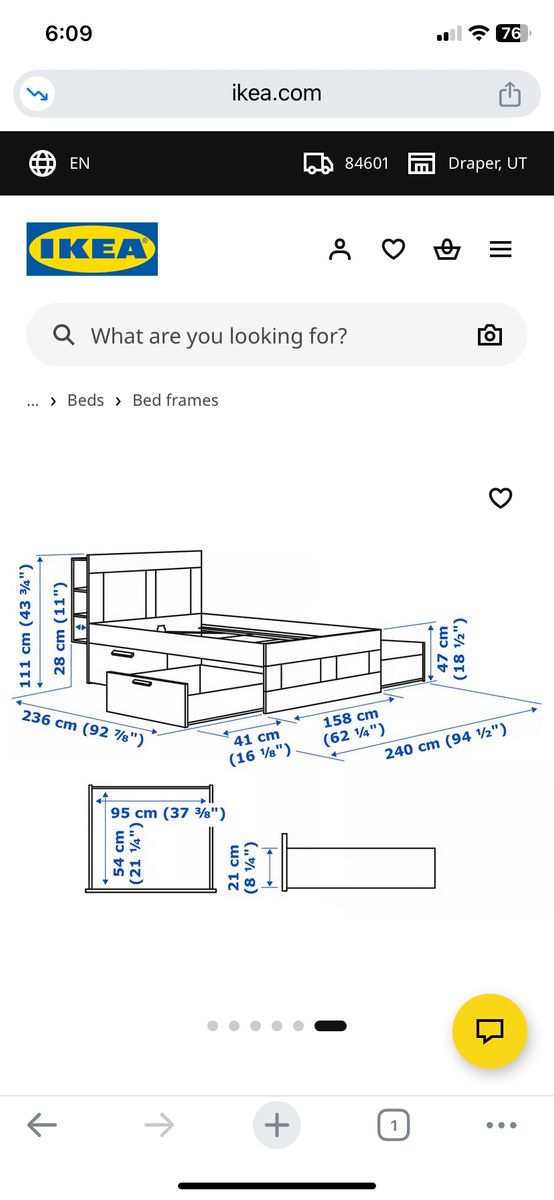Open the bed dimensions image
This screenshot has width=554, height=1200.
coord(277,720)
